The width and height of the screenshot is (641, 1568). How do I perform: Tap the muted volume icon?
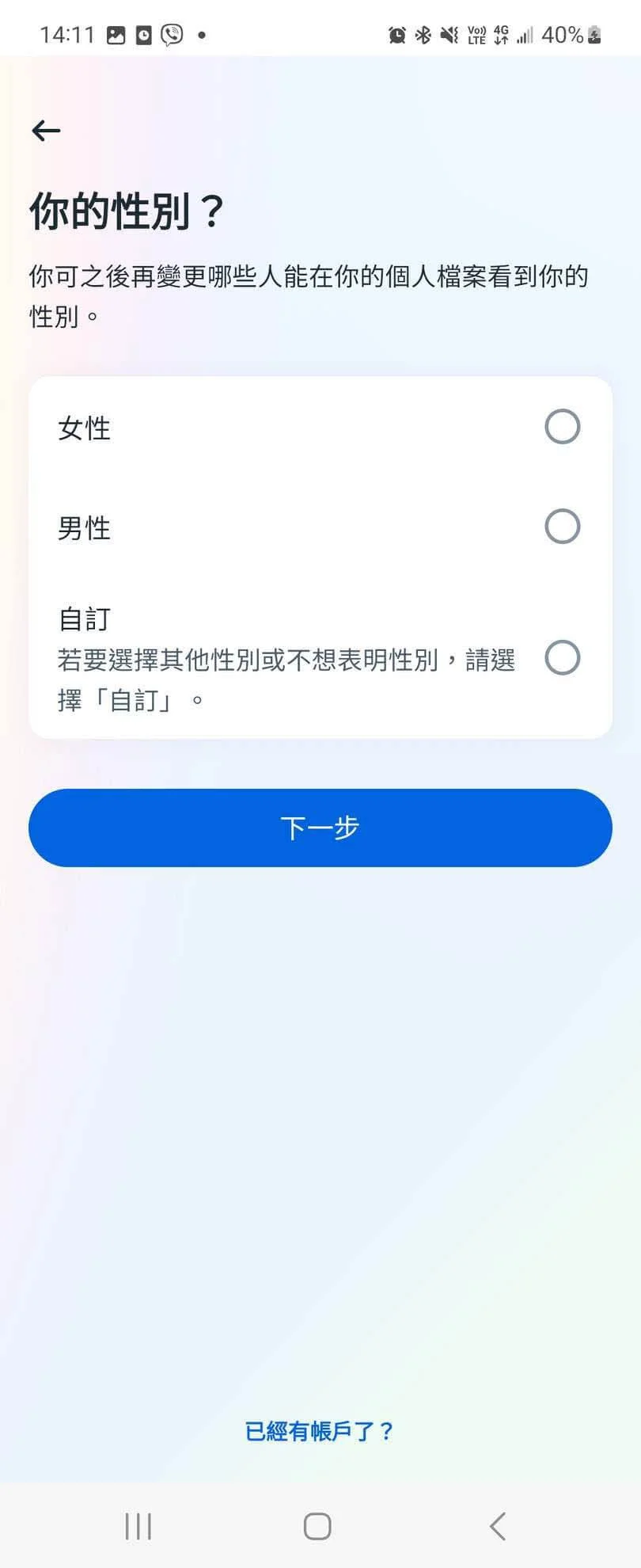449,34
